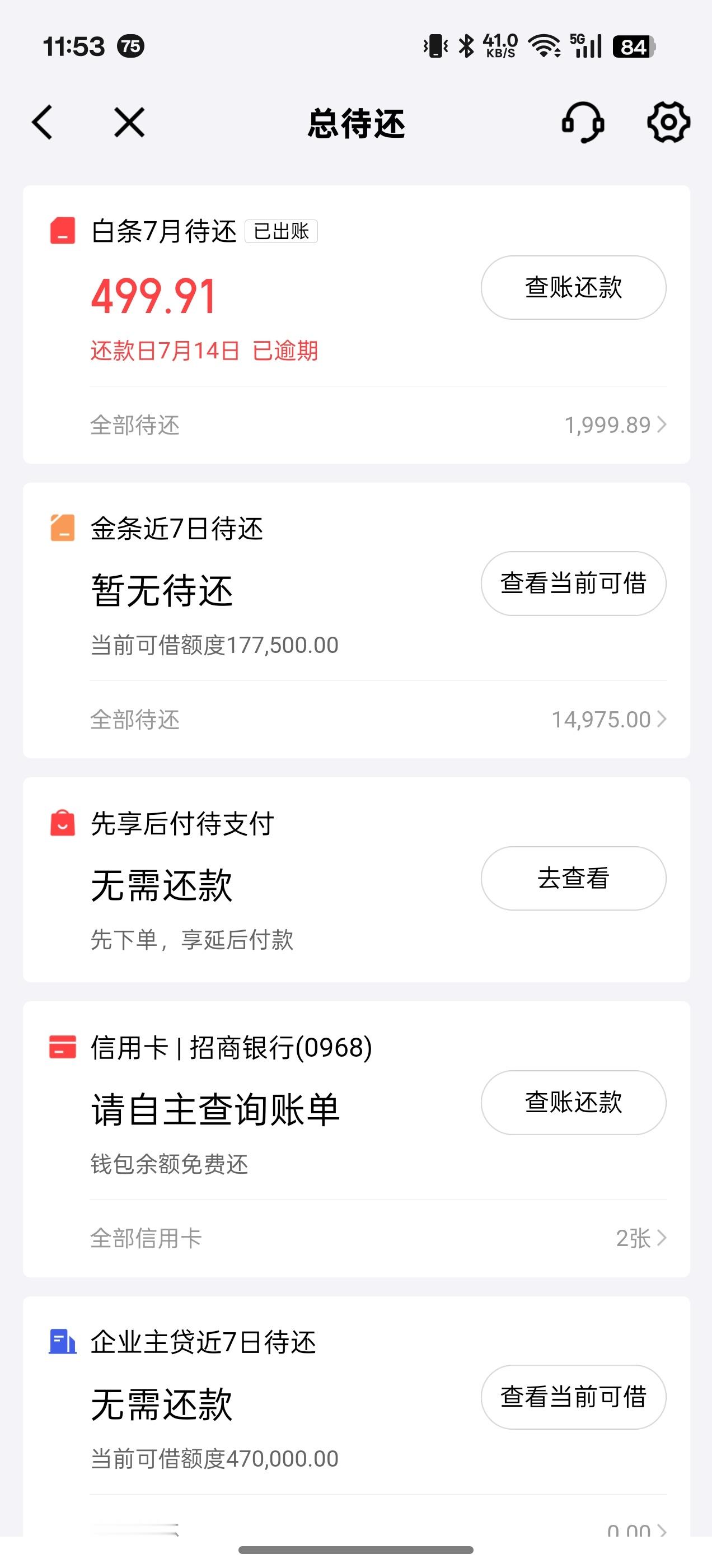The height and width of the screenshot is (1568, 712).
Task: Open 金条 全部待还 14,975.00 row
Action: [x=378, y=720]
